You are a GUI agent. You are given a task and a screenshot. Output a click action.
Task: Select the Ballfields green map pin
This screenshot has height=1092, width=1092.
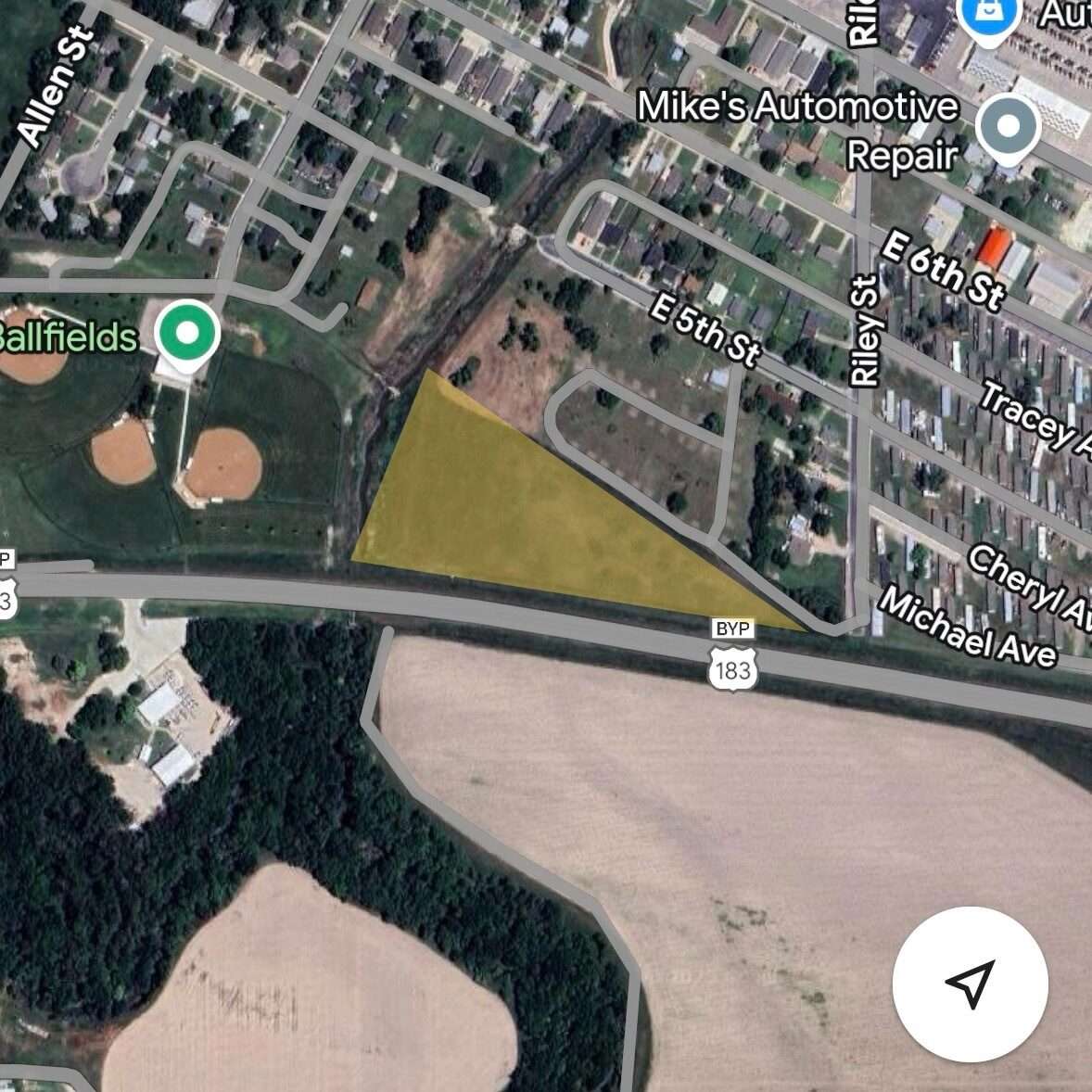coord(186,334)
